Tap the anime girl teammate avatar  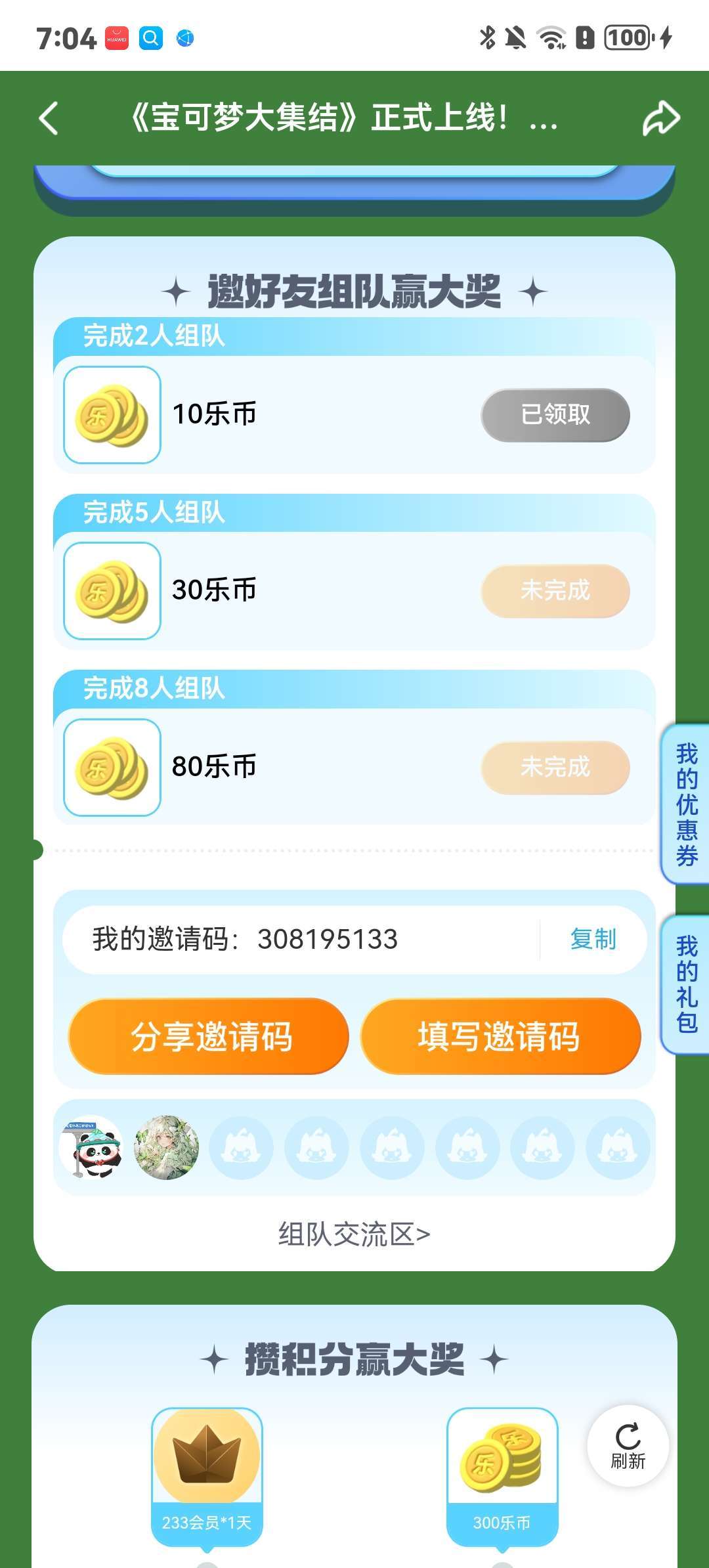click(167, 1148)
